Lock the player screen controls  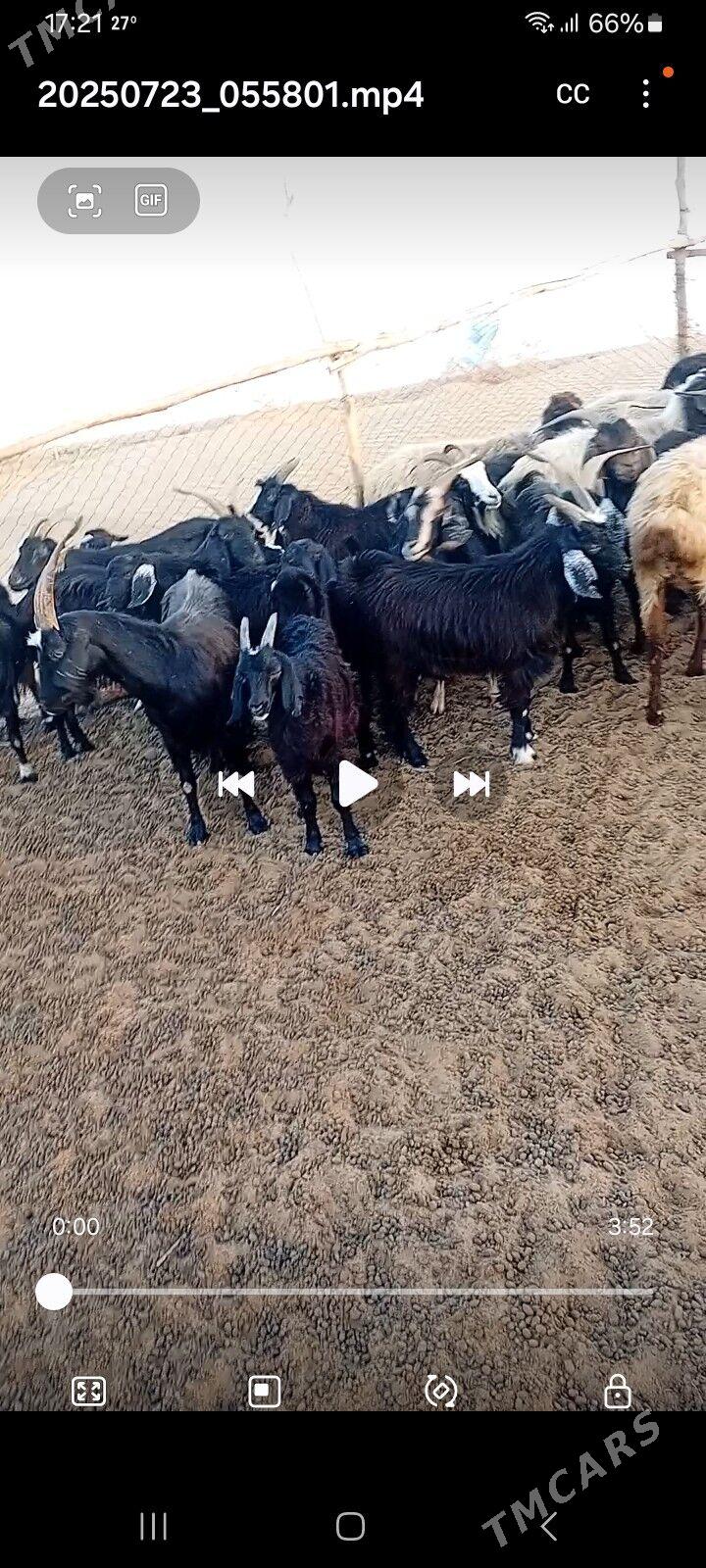(617, 1392)
